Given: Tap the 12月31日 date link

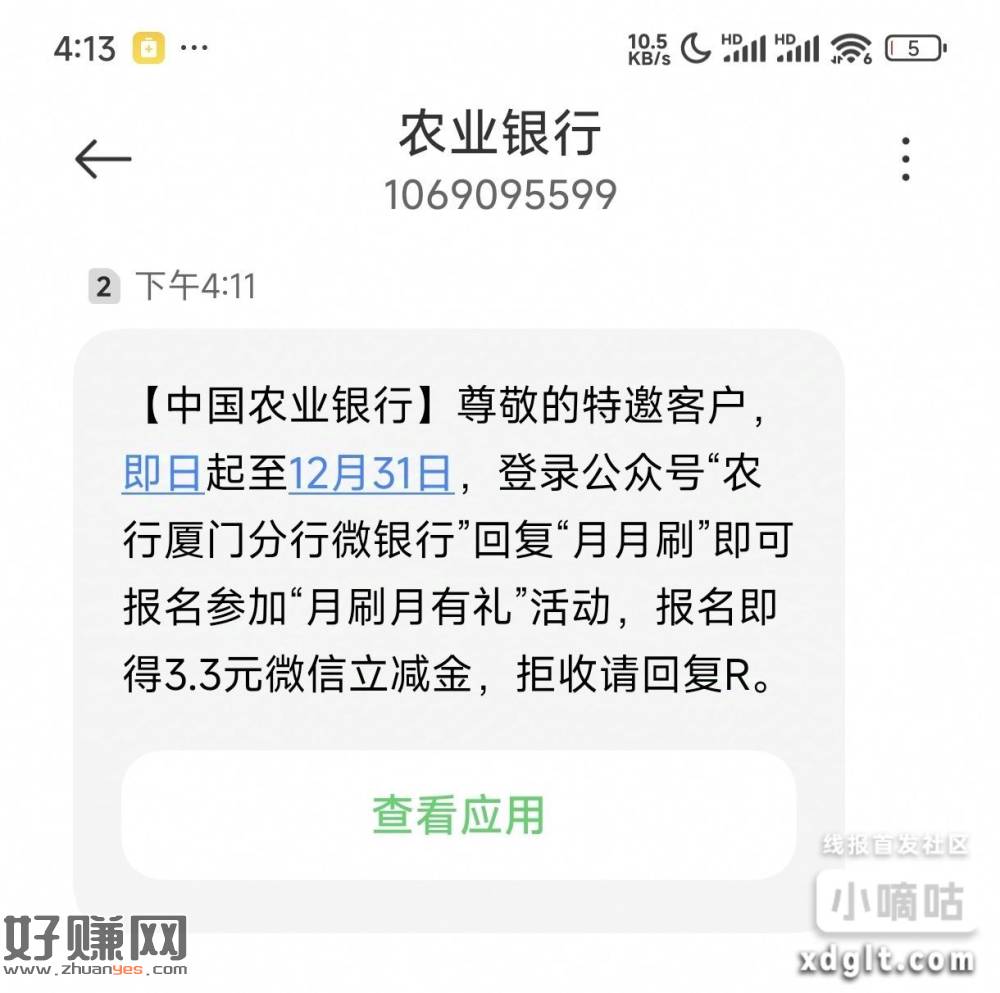Looking at the screenshot, I should click(x=371, y=473).
